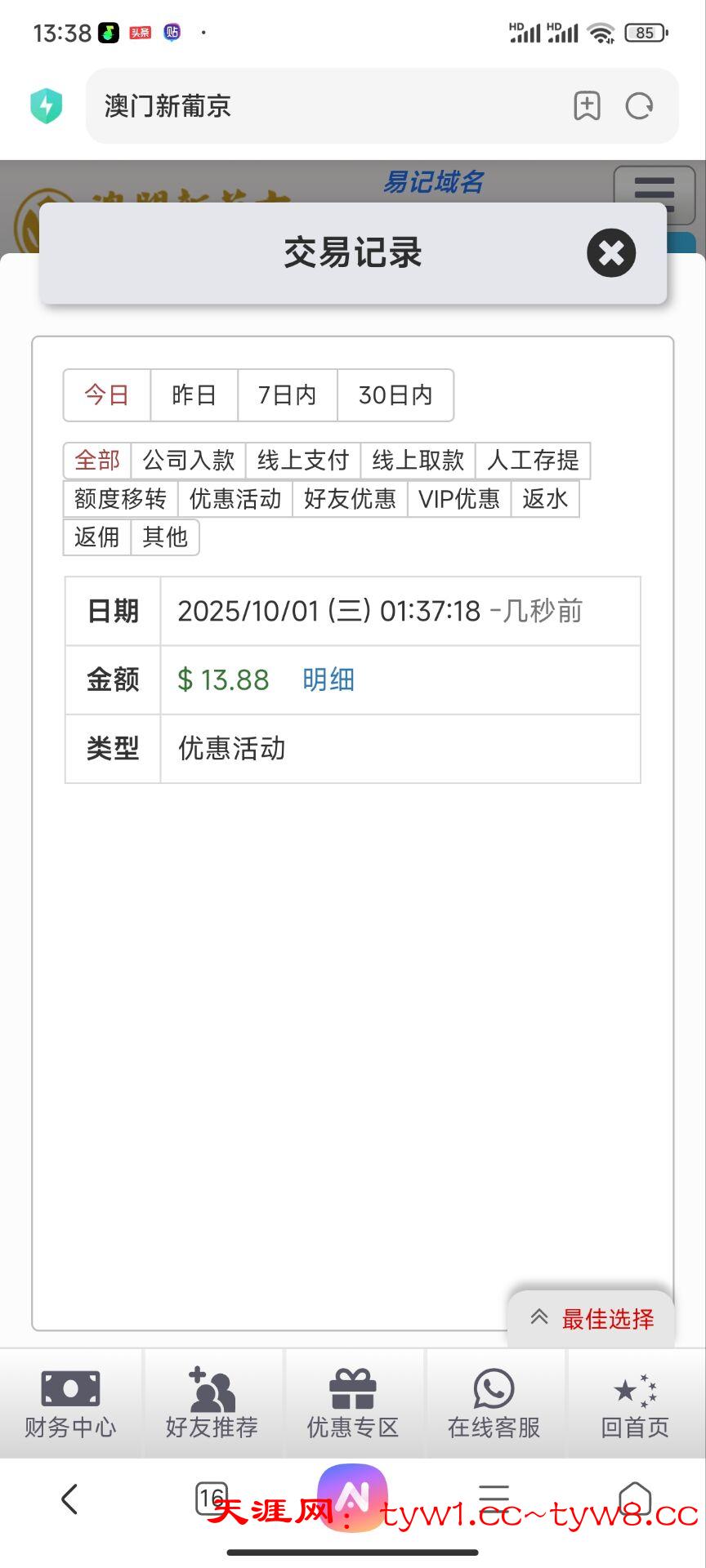Filter by VIP优惠
This screenshot has width=706, height=1568.
point(459,499)
